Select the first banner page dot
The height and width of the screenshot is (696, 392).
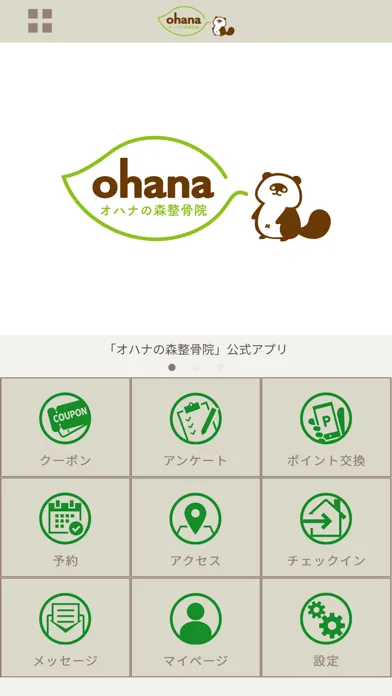[x=172, y=368]
